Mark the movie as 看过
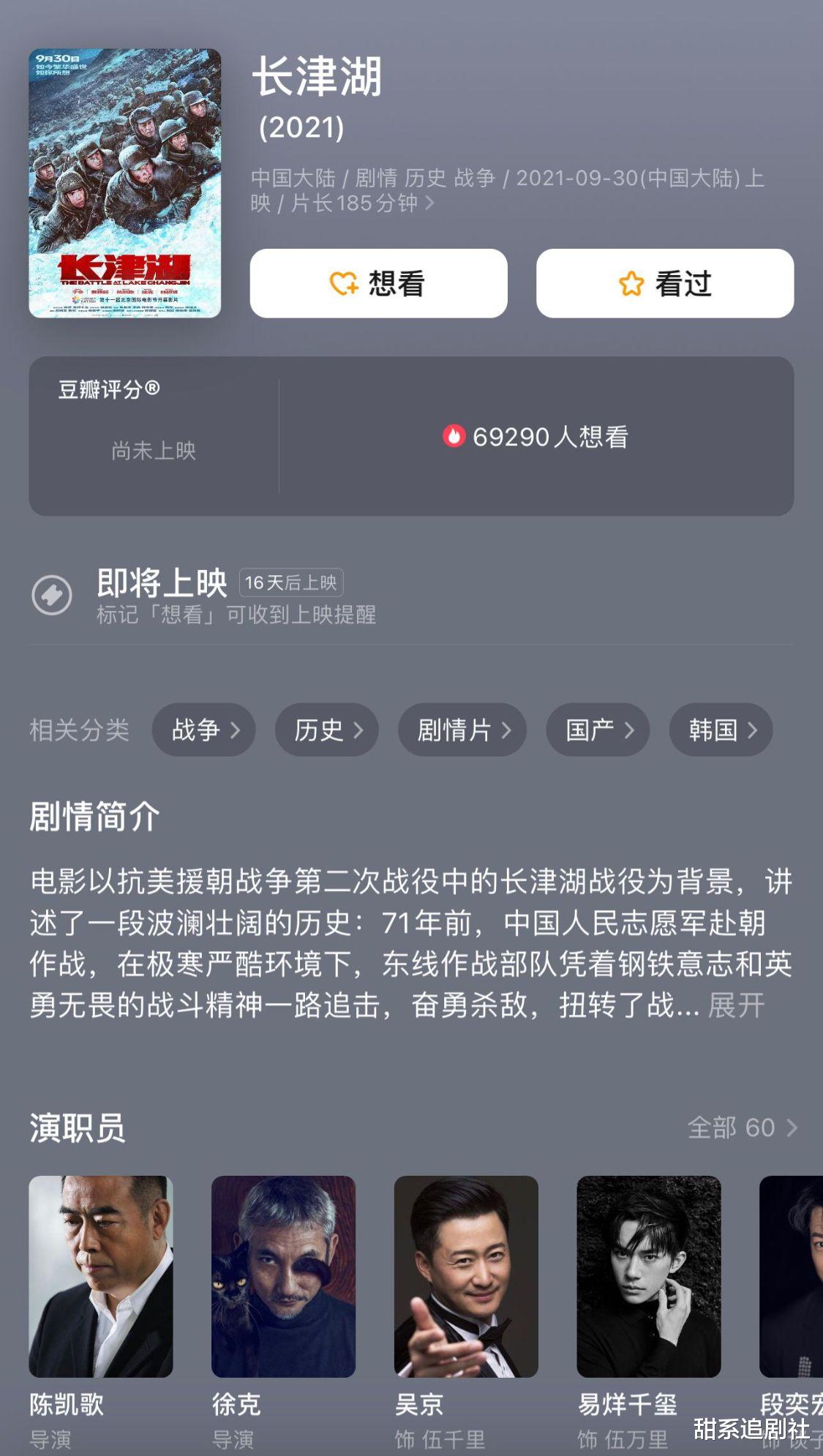Viewport: 823px width, 1456px height. tap(664, 283)
